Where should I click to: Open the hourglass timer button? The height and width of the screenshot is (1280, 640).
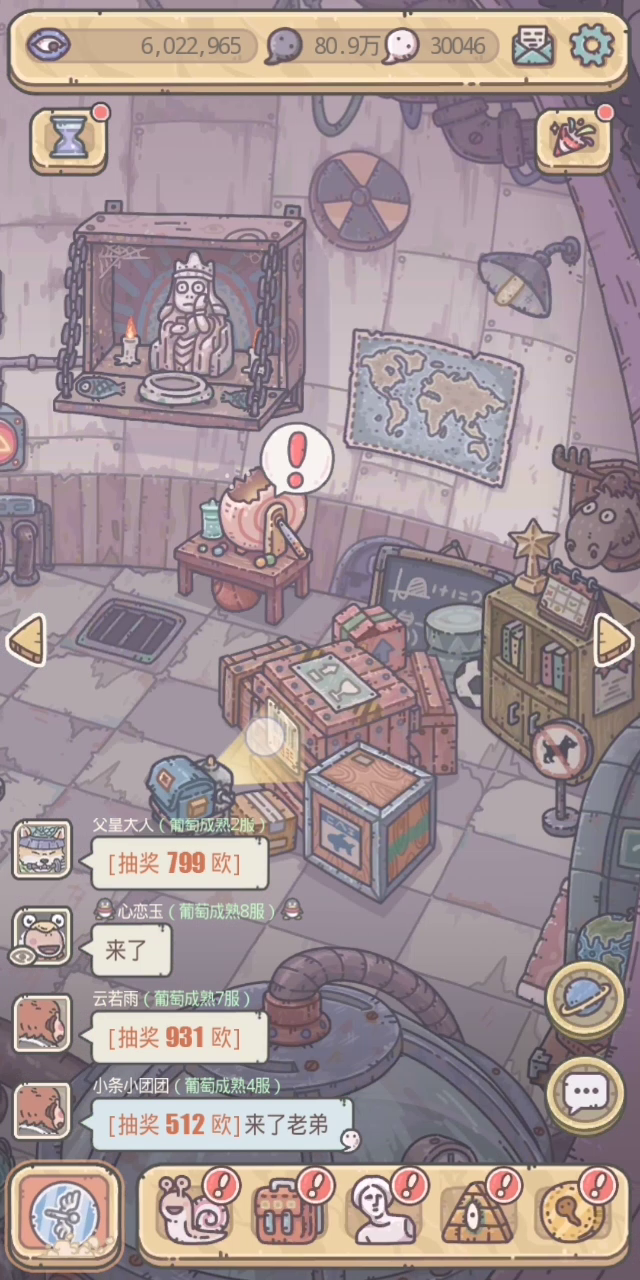[68, 139]
